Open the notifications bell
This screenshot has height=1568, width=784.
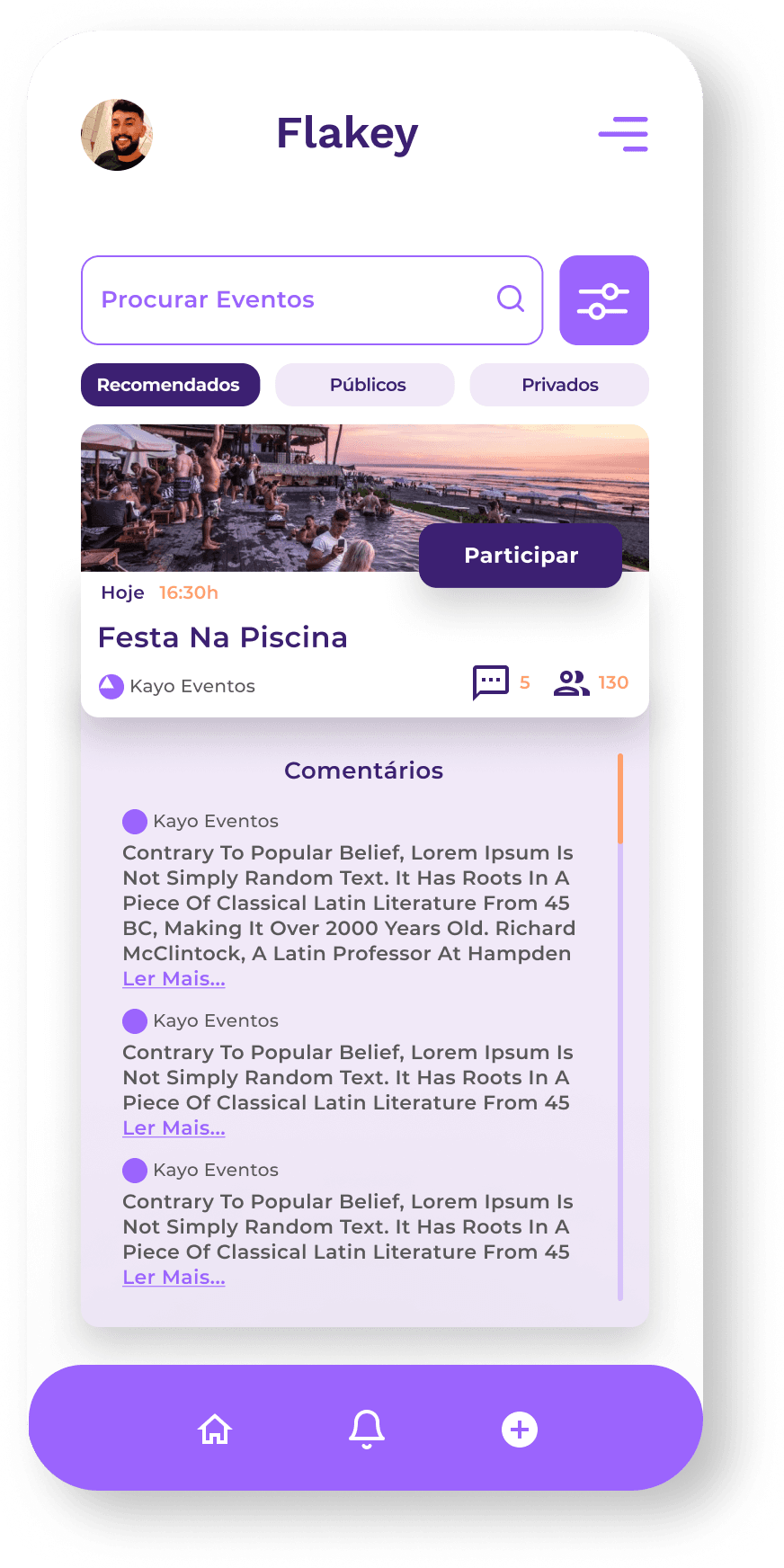pos(367,1429)
